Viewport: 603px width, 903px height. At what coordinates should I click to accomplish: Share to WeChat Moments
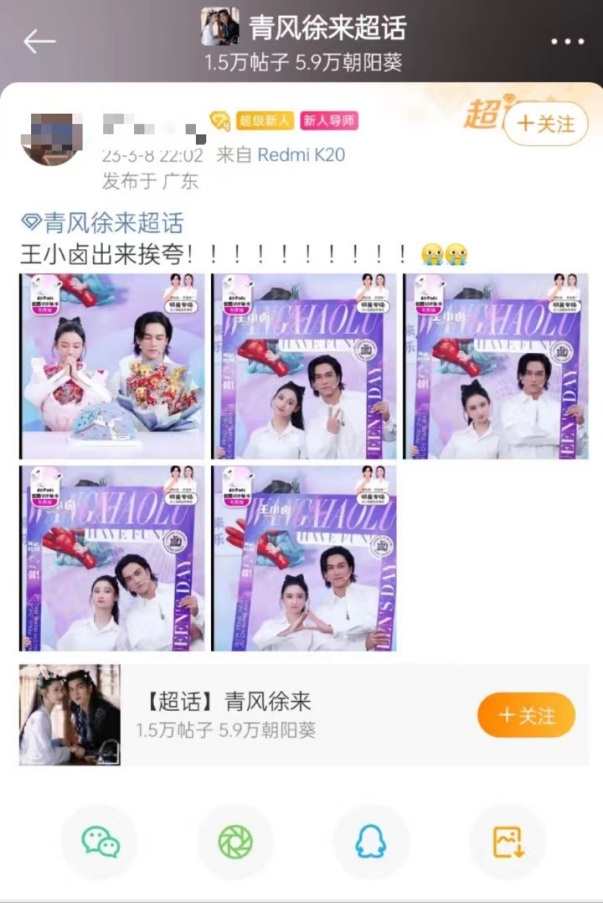pos(235,842)
